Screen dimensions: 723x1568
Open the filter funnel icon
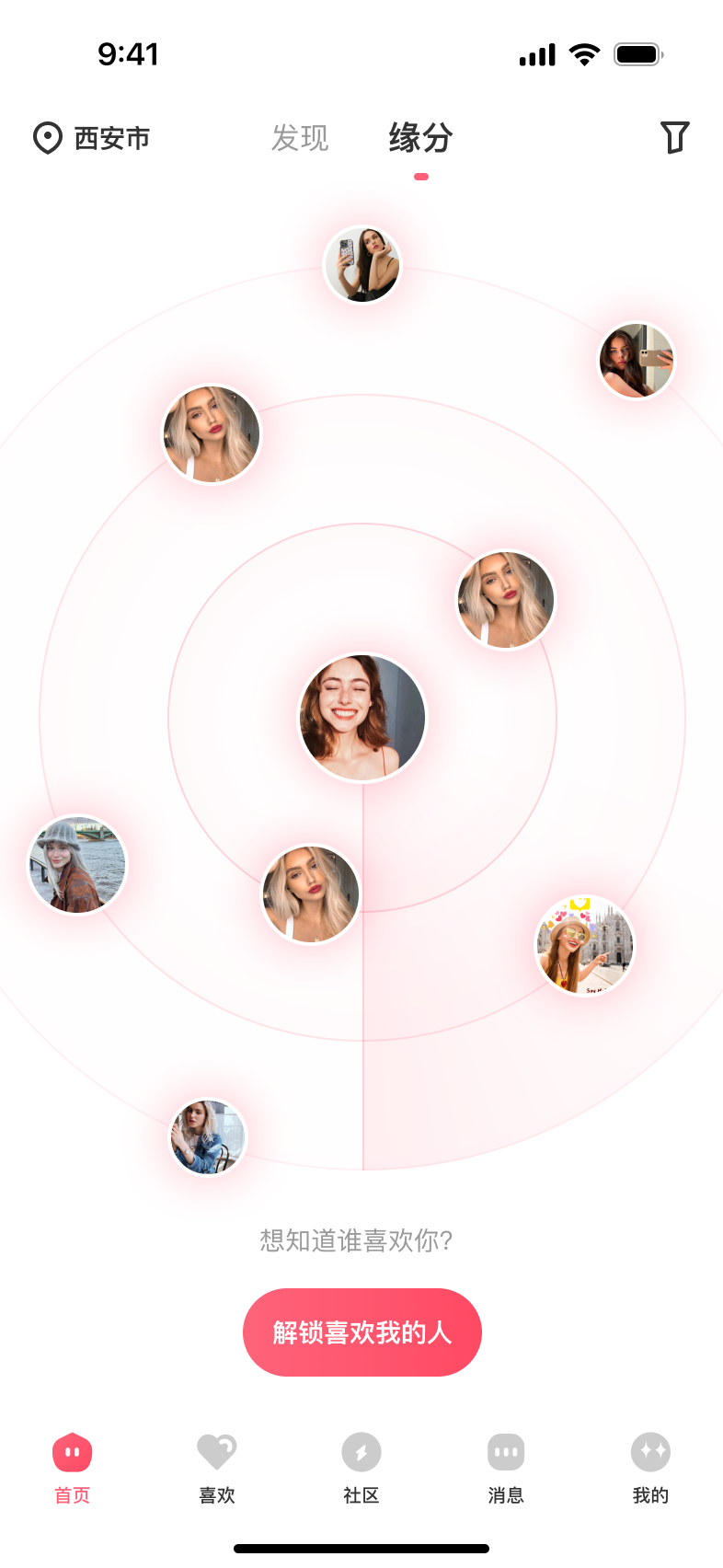674,137
